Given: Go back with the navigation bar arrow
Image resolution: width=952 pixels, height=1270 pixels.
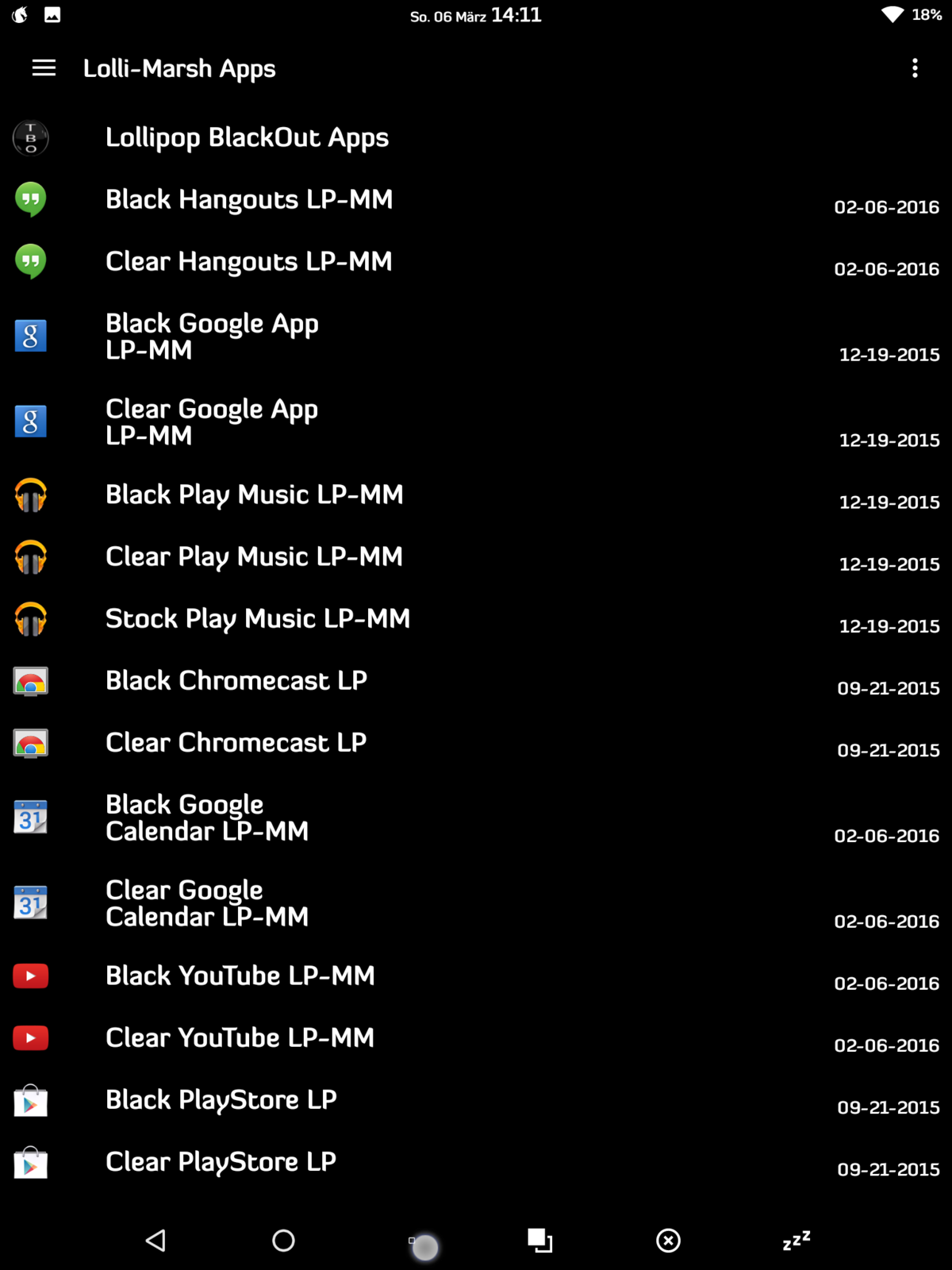Looking at the screenshot, I should pyautogui.click(x=155, y=1240).
